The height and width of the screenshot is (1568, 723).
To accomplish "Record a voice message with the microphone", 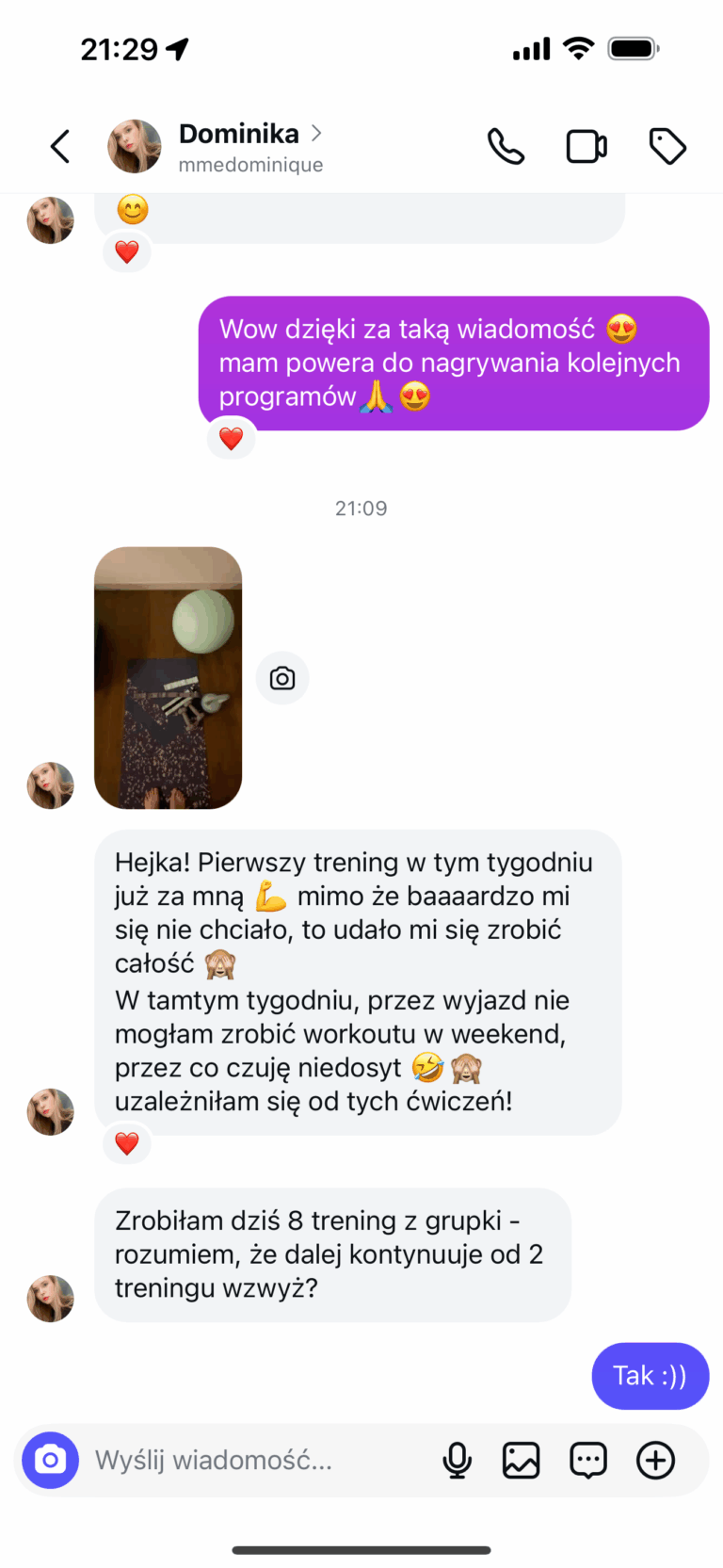I will coord(458,1461).
